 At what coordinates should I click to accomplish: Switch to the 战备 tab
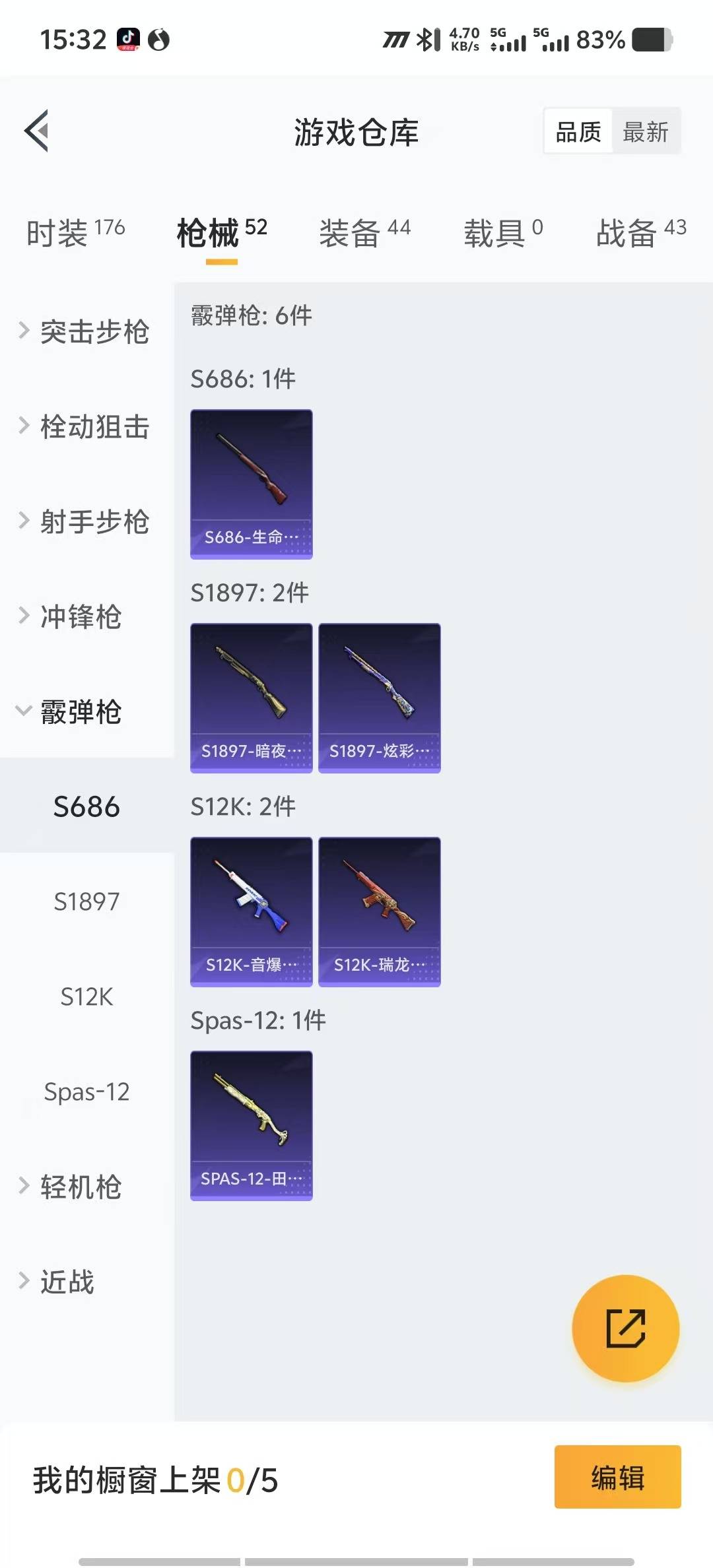640,232
